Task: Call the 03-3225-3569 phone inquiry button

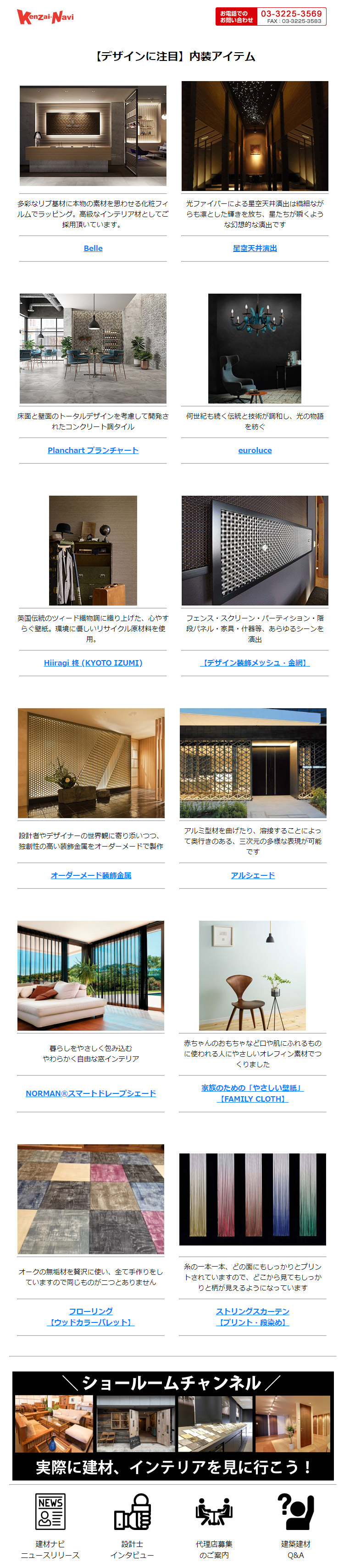Action: [x=270, y=16]
